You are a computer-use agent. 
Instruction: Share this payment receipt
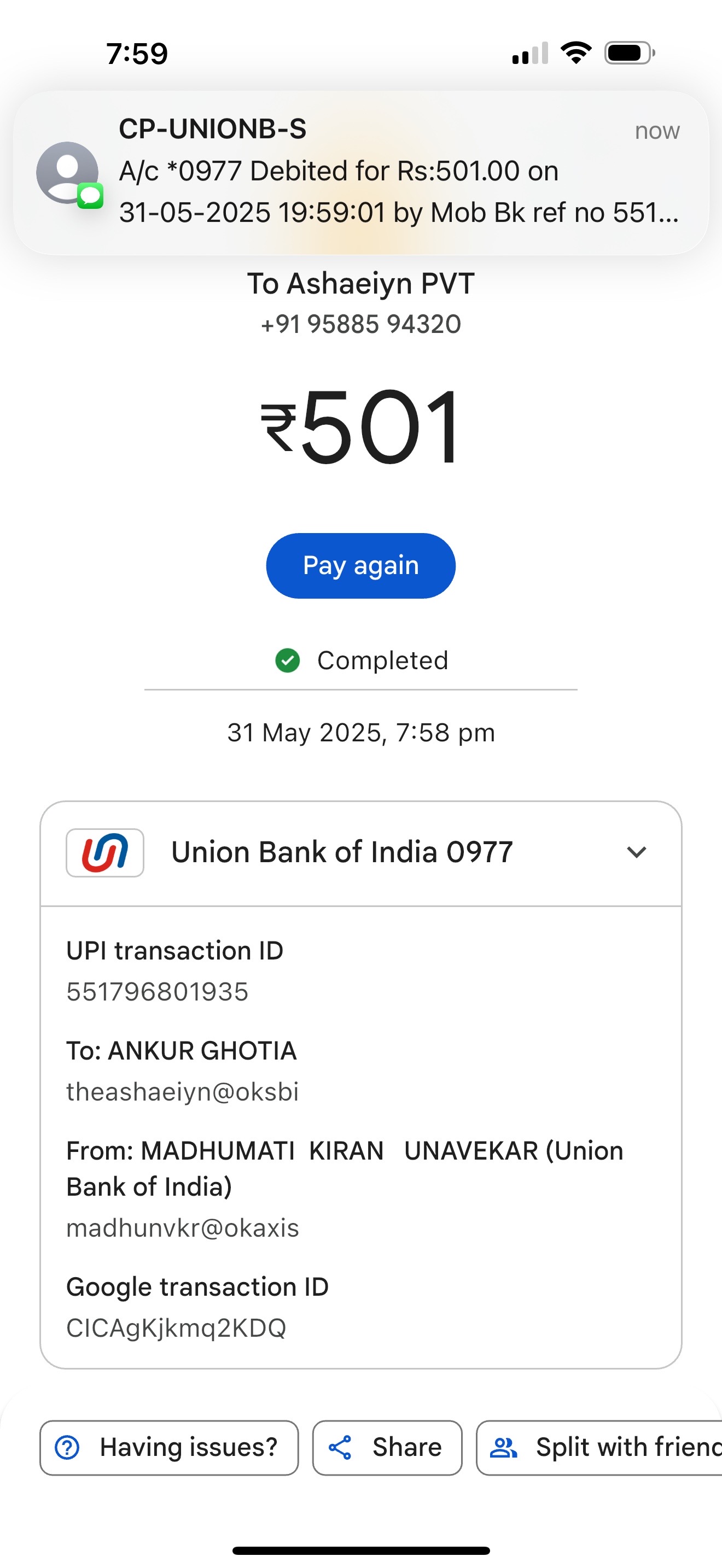(387, 1448)
